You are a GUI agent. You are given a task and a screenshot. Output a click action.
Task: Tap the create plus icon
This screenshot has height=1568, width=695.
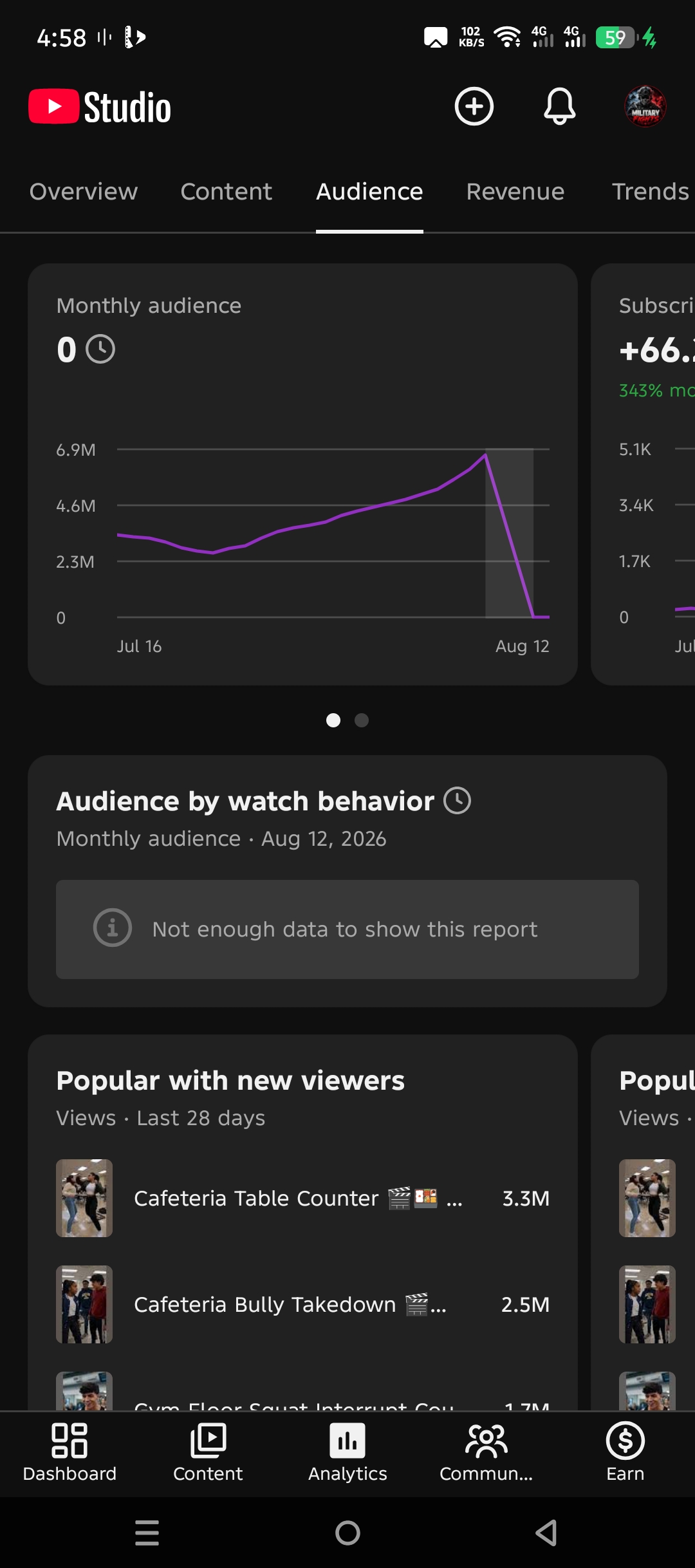[474, 106]
